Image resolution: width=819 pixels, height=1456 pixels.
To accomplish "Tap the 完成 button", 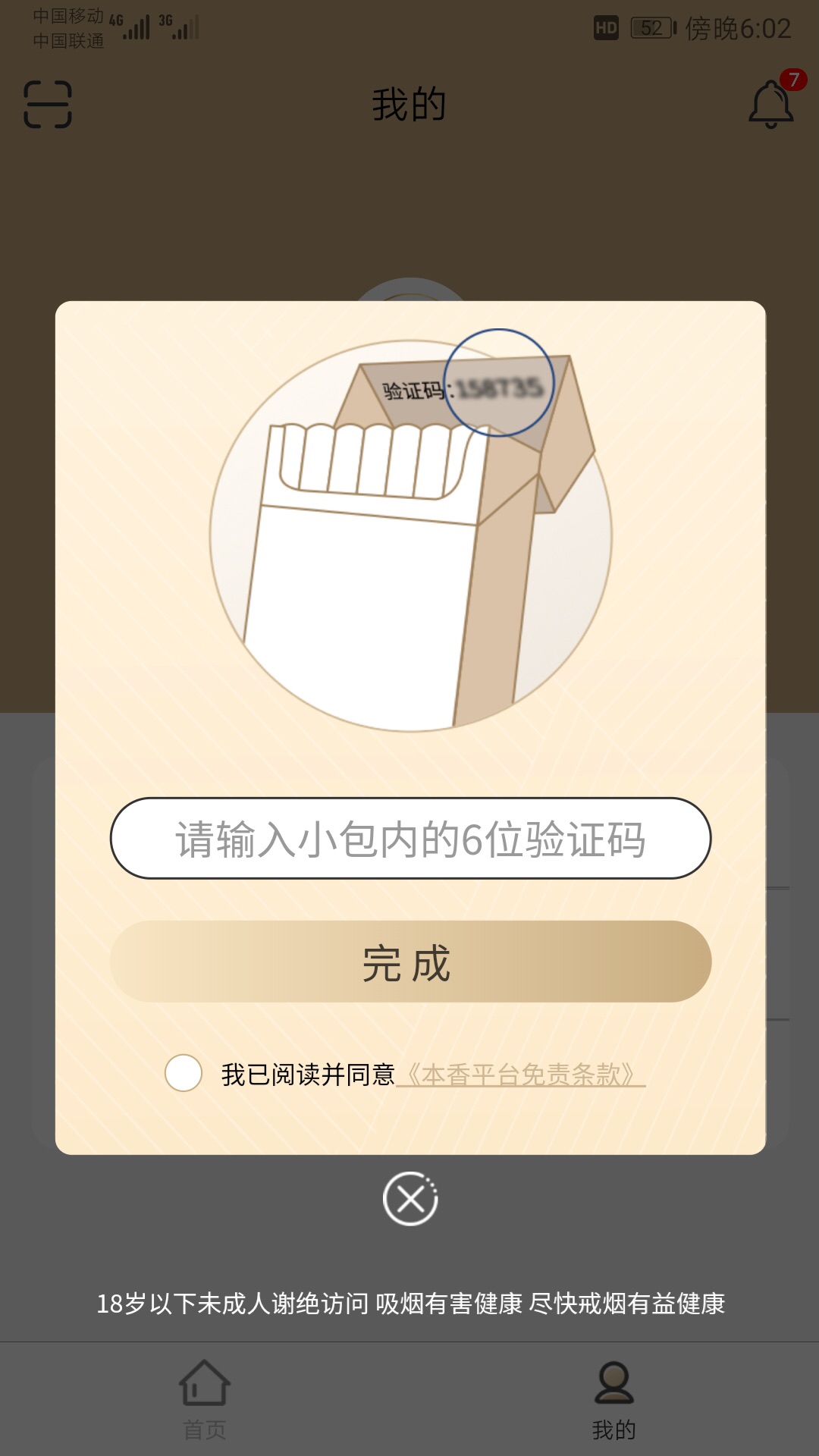I will [x=410, y=962].
